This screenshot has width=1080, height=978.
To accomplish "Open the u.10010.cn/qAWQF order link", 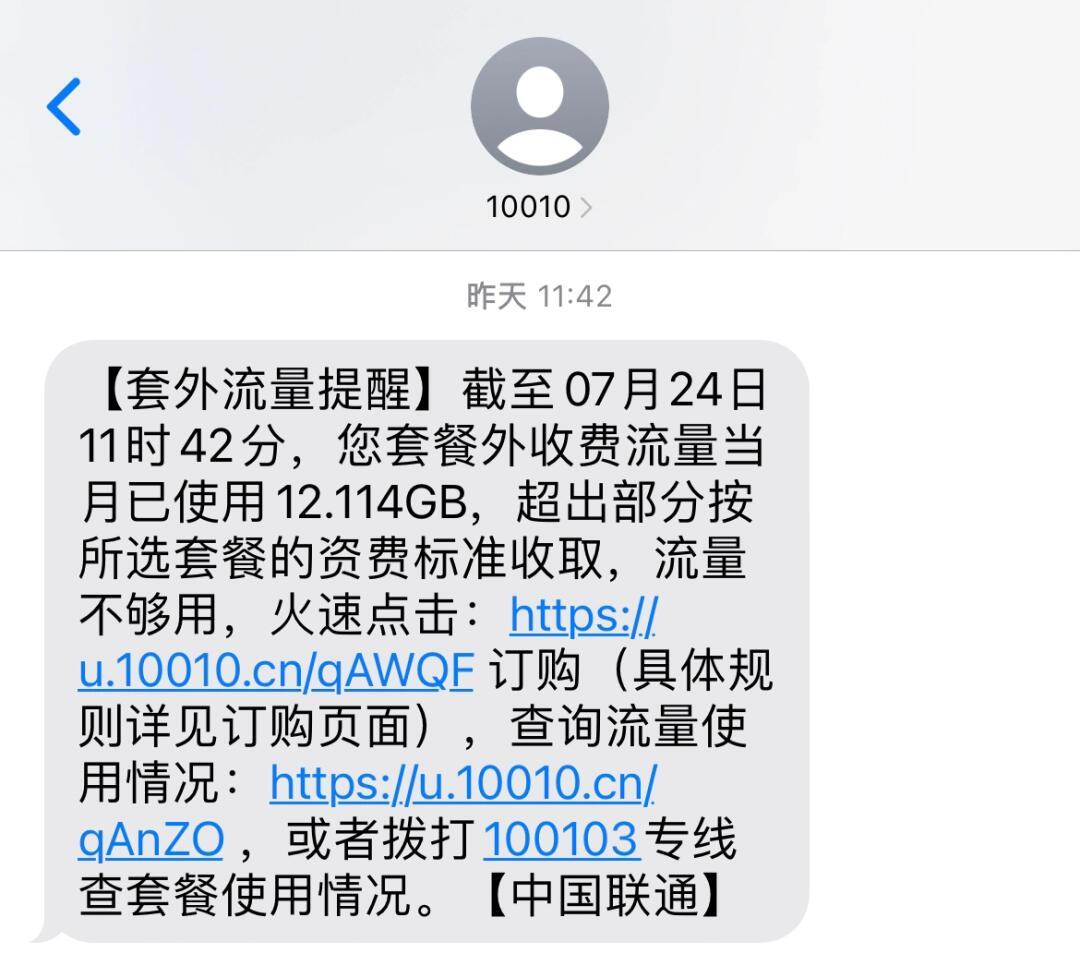I will (276, 672).
